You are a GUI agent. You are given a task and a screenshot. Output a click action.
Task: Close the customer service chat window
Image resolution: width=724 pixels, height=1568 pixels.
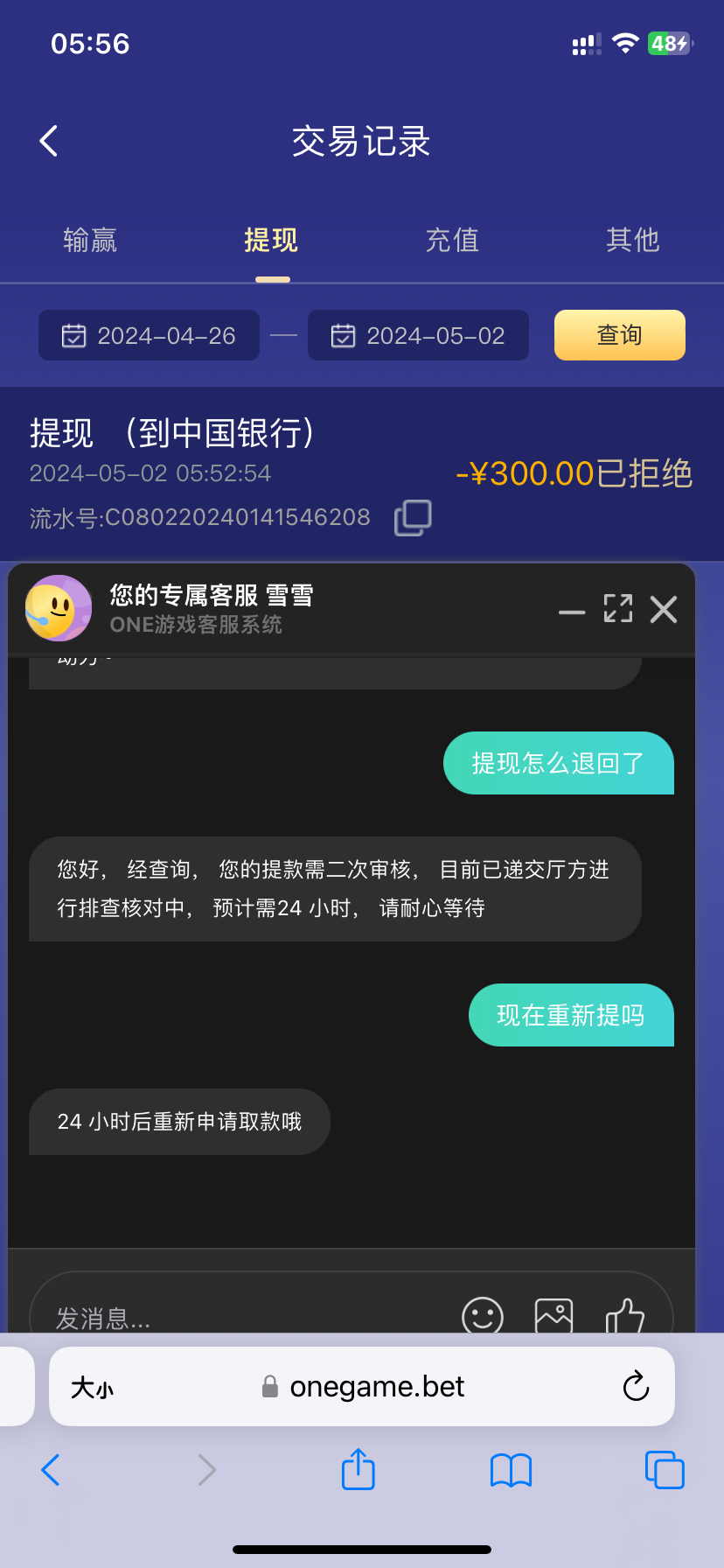point(664,609)
